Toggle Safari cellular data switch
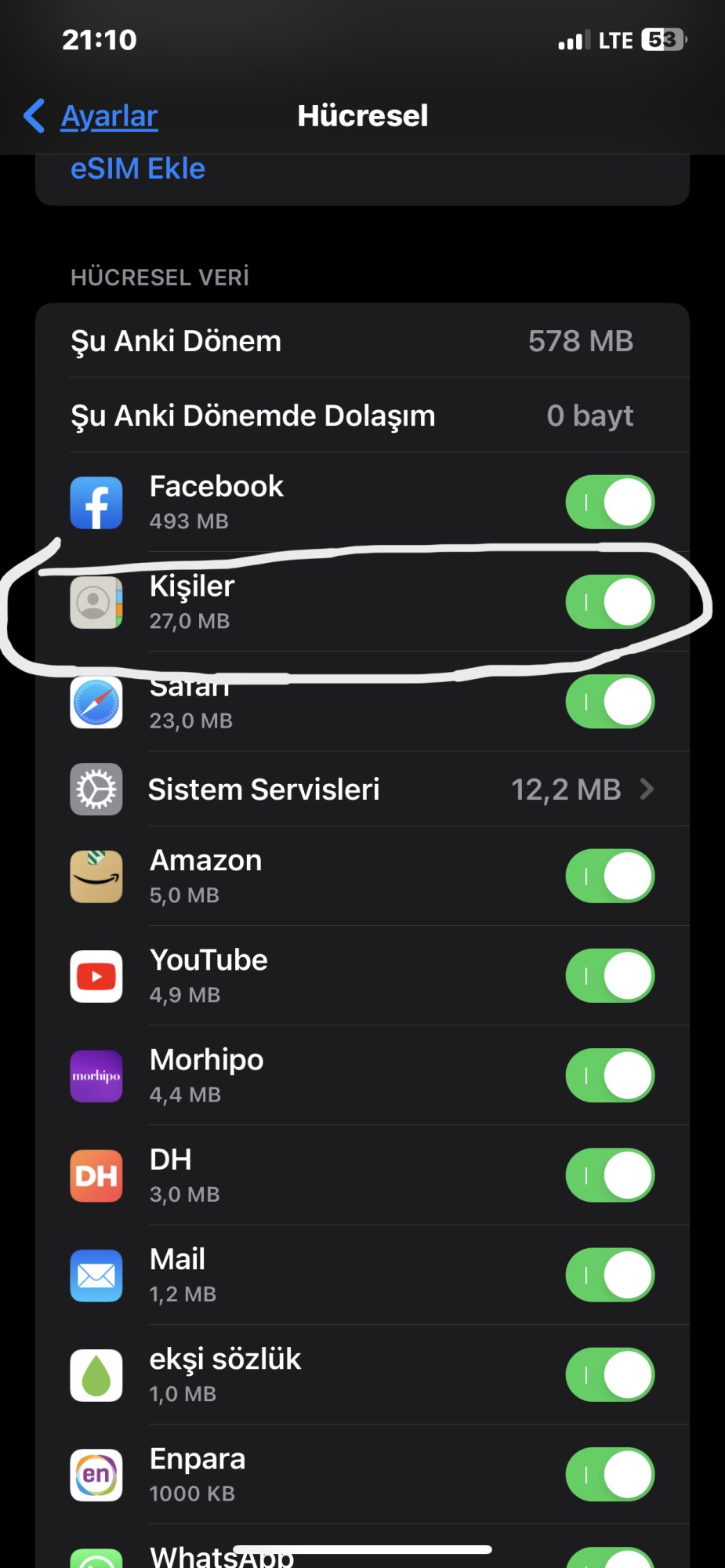 610,702
